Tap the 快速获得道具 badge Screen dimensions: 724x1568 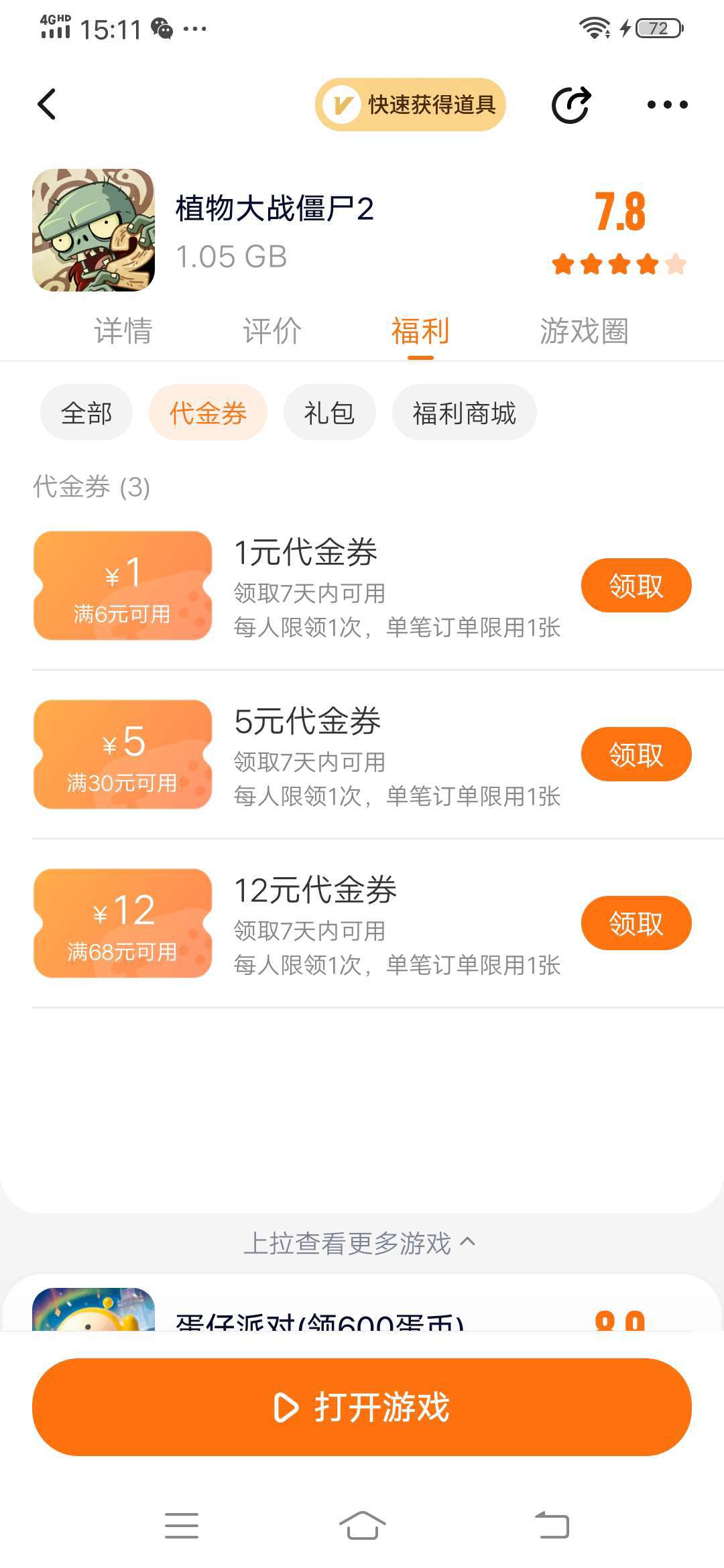point(410,105)
